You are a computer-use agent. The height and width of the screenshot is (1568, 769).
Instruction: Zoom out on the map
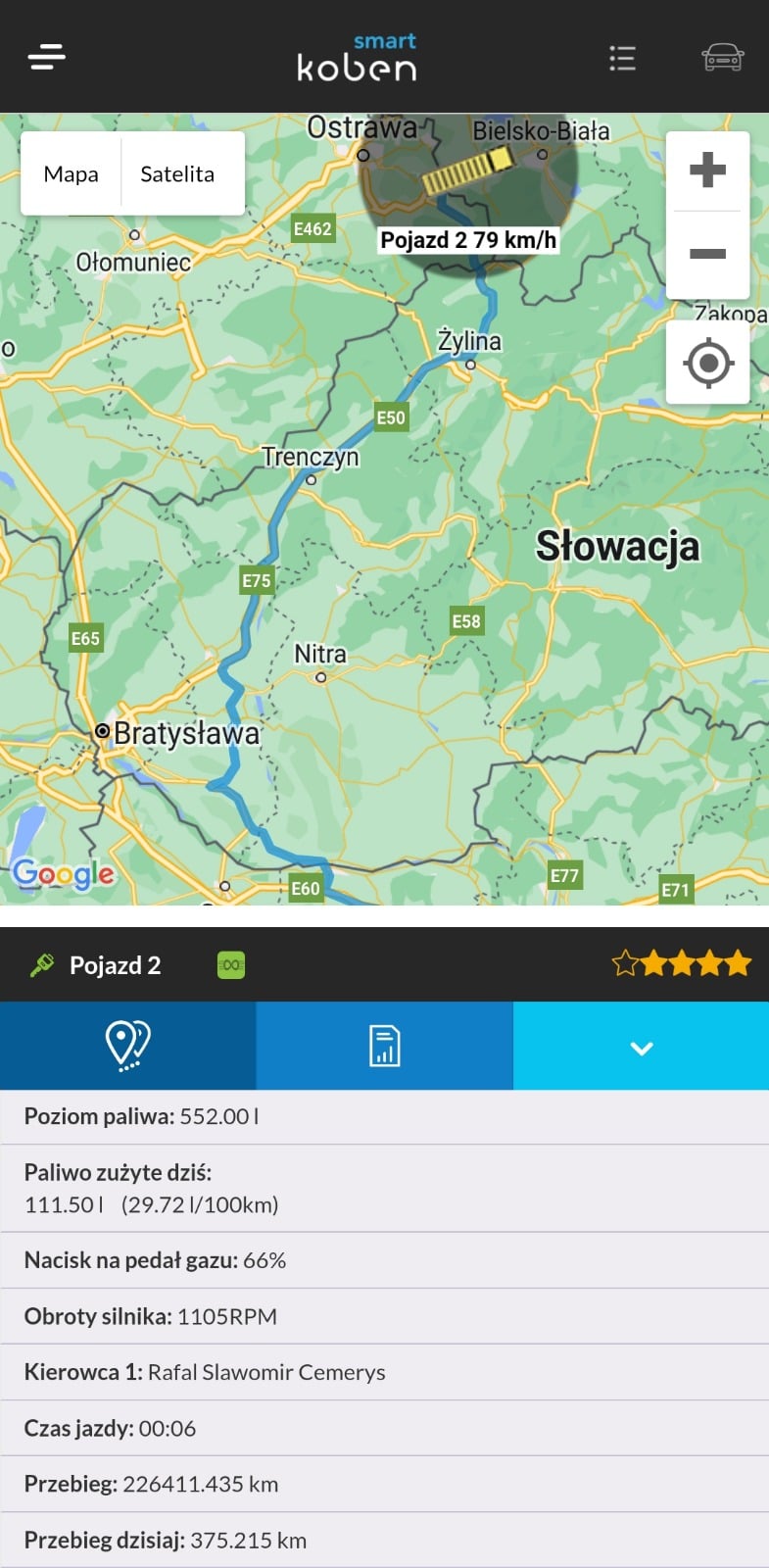pyautogui.click(x=707, y=254)
